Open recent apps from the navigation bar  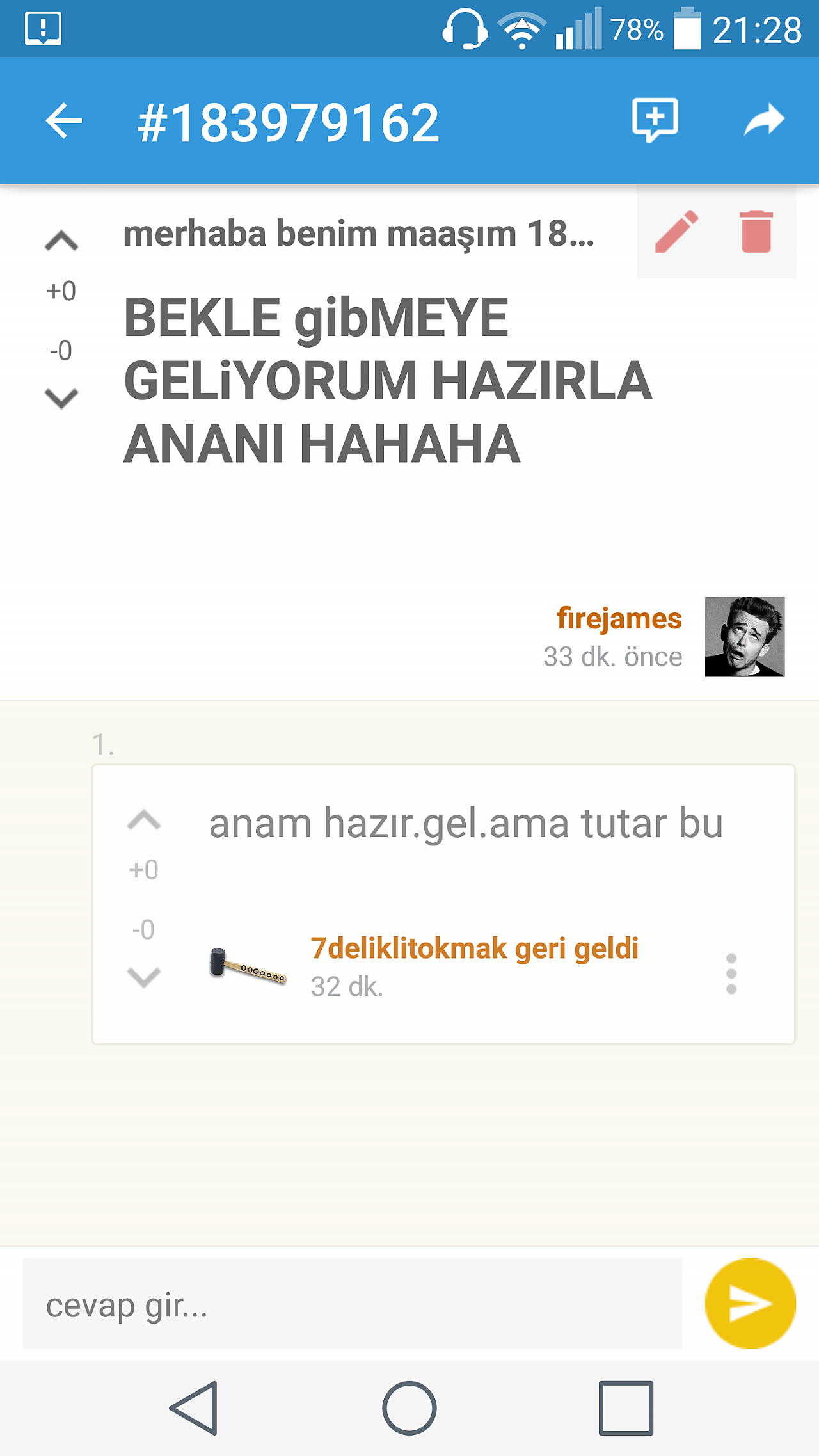tap(626, 1408)
